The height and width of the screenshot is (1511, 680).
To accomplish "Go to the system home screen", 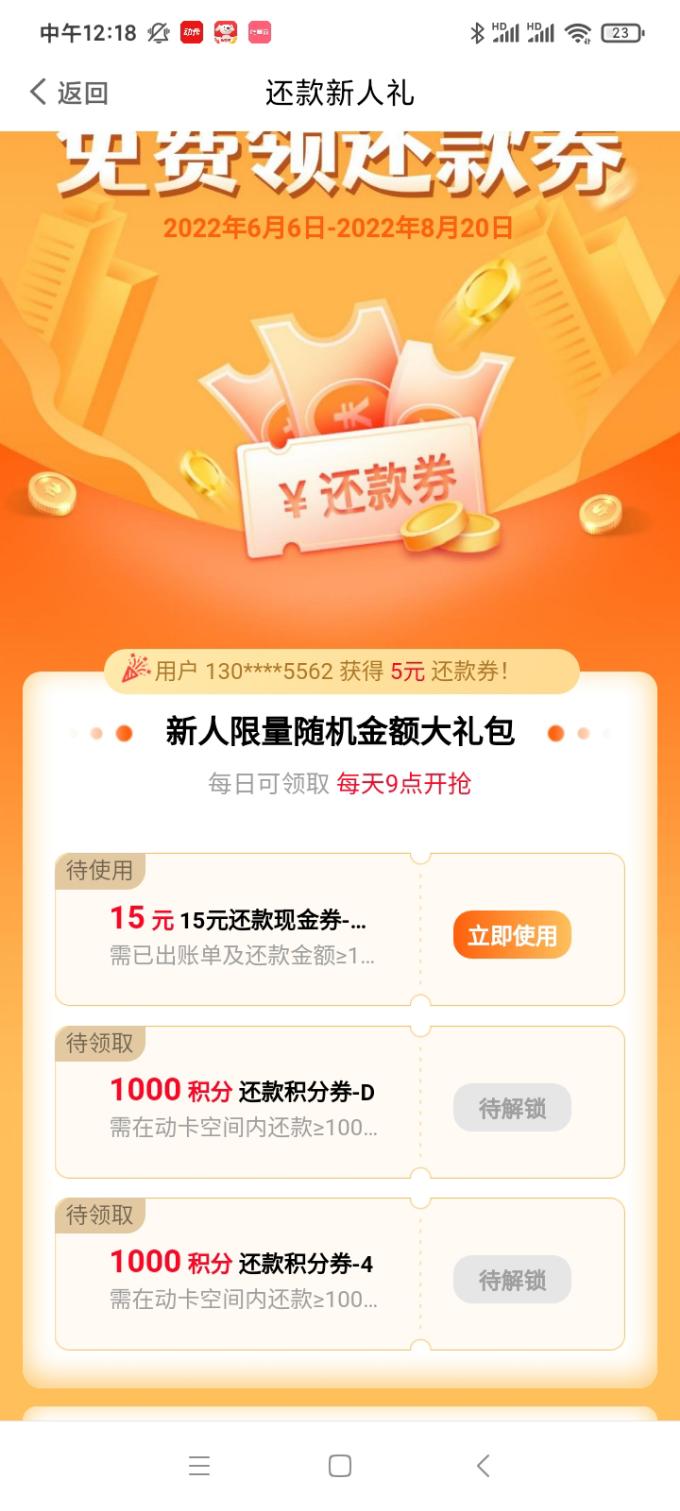I will point(340,1466).
